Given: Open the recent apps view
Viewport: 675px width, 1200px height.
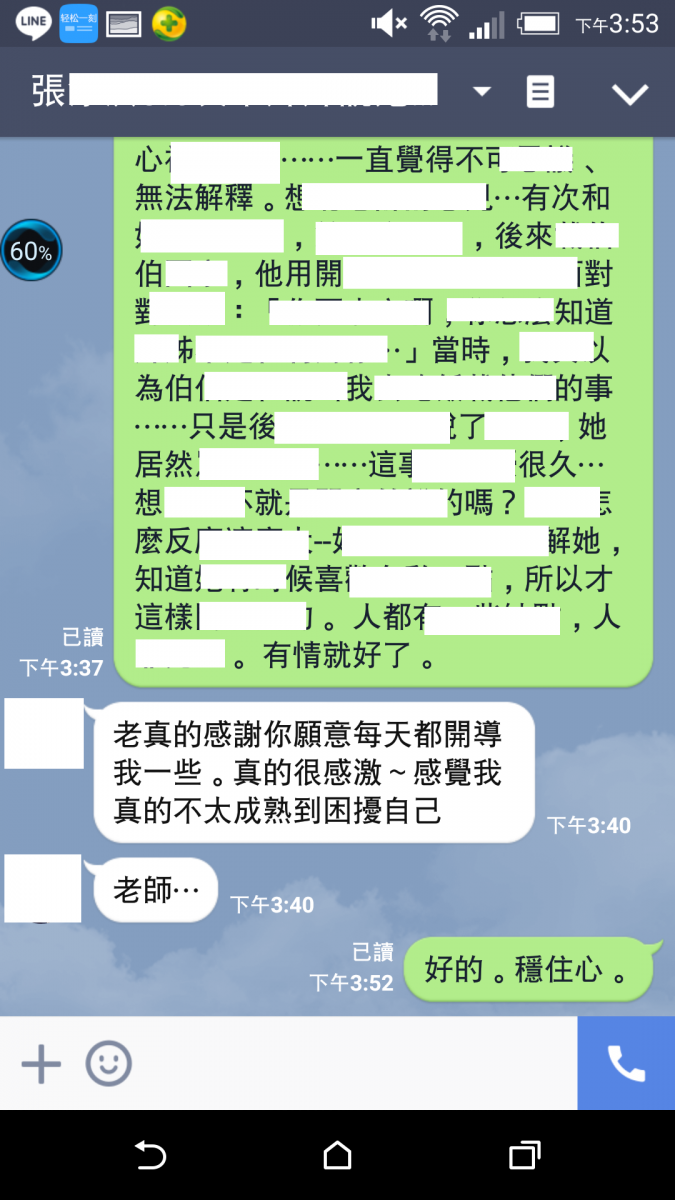Looking at the screenshot, I should 524,1156.
